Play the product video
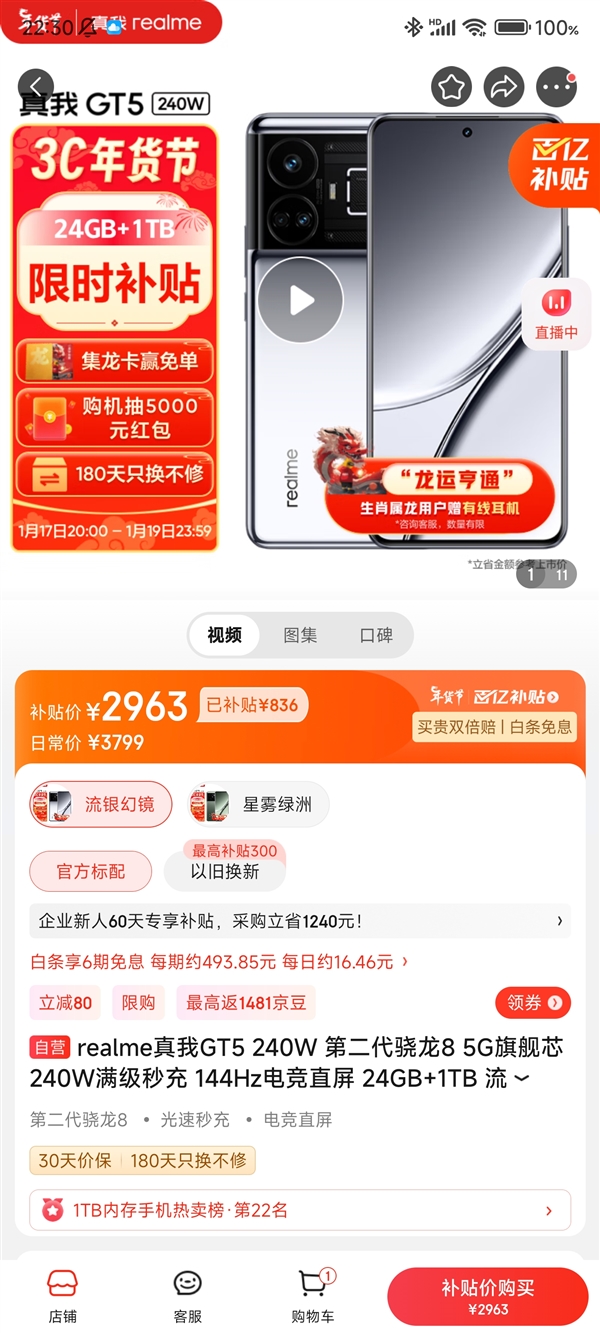600x1333 pixels. click(300, 300)
